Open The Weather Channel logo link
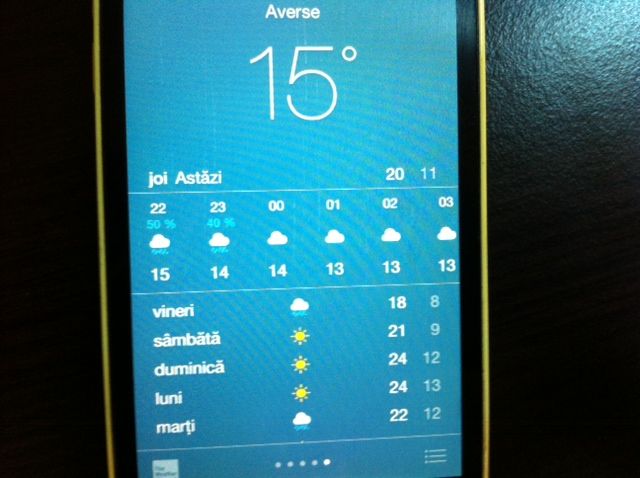This screenshot has height=478, width=640. [x=160, y=467]
